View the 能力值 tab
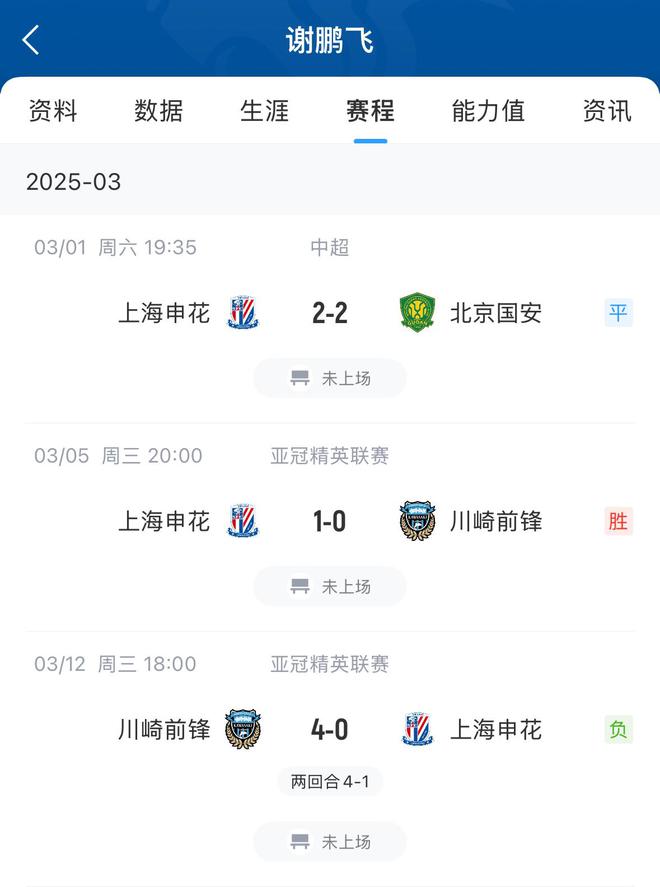The image size is (660, 887). click(488, 111)
